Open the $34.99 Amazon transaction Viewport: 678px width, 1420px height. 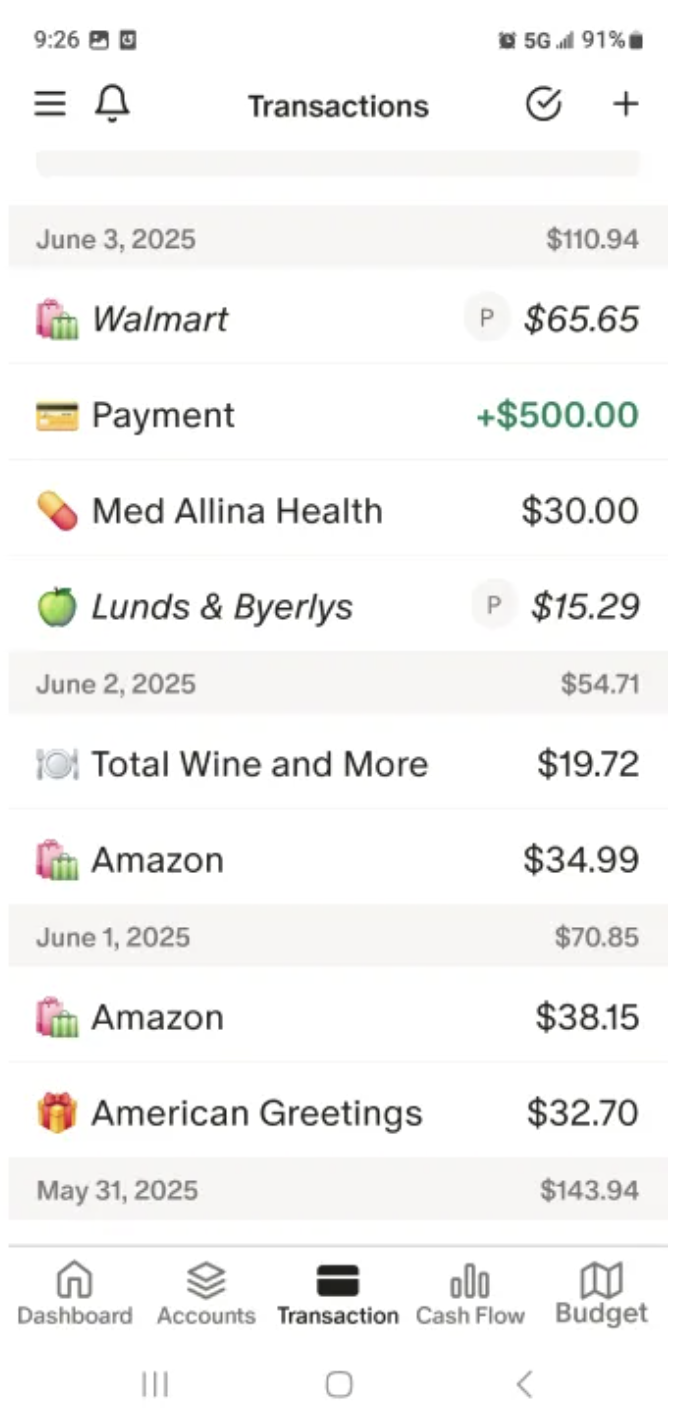point(338,859)
